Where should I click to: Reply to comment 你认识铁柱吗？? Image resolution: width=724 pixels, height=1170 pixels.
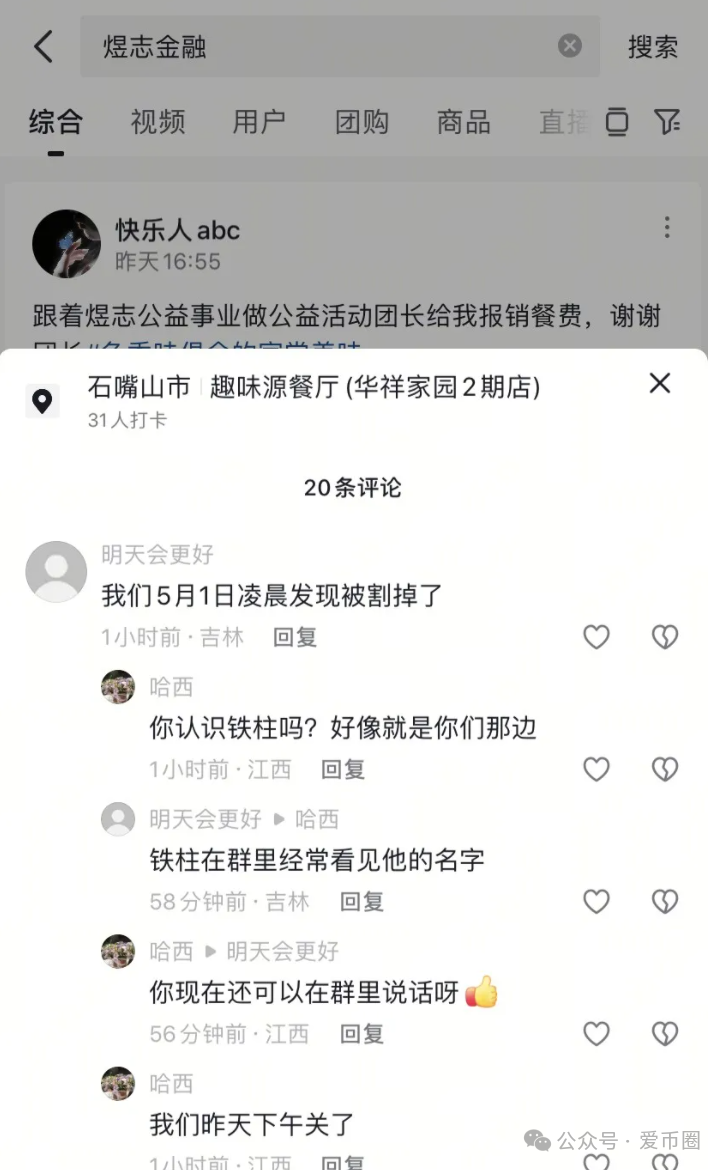coord(343,769)
